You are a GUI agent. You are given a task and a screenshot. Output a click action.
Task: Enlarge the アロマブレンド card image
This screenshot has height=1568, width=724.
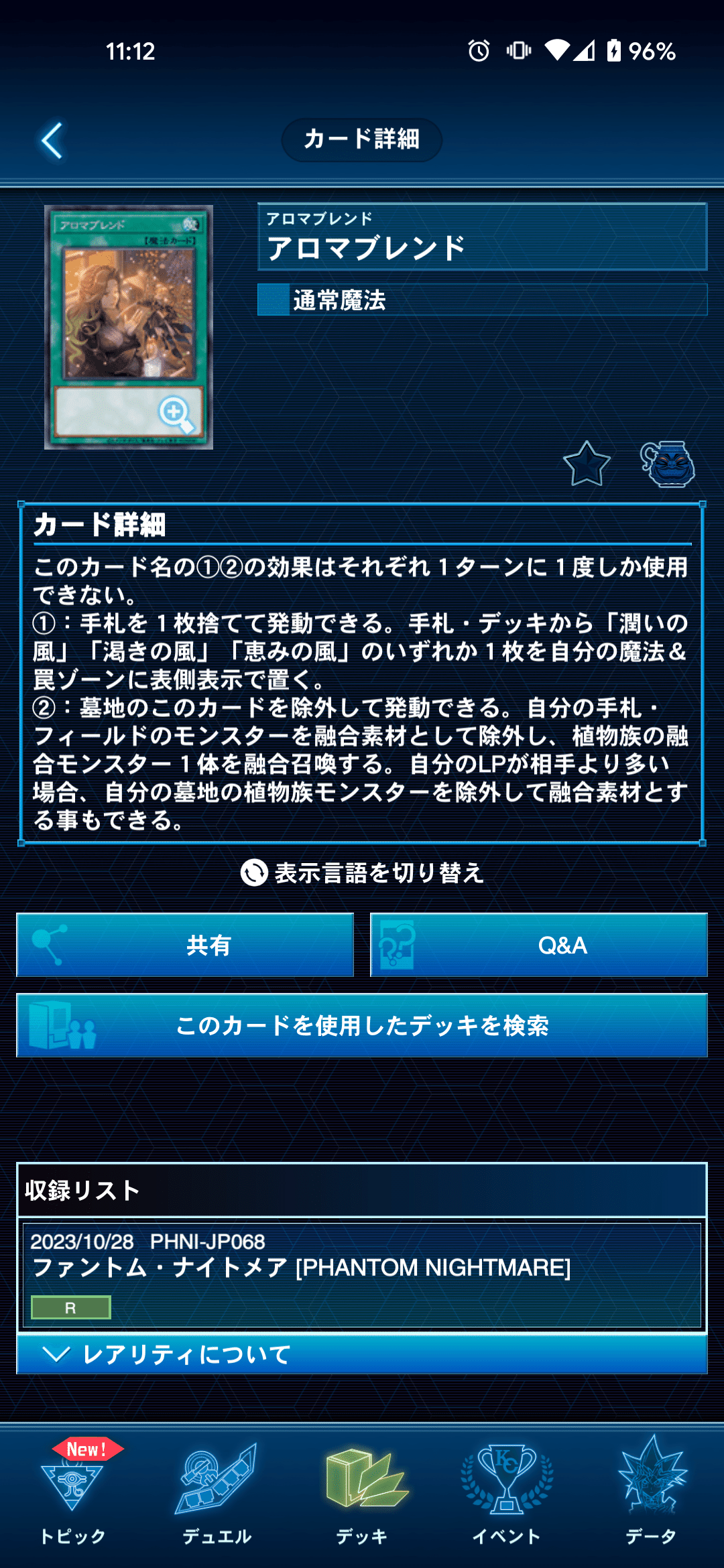tap(129, 327)
